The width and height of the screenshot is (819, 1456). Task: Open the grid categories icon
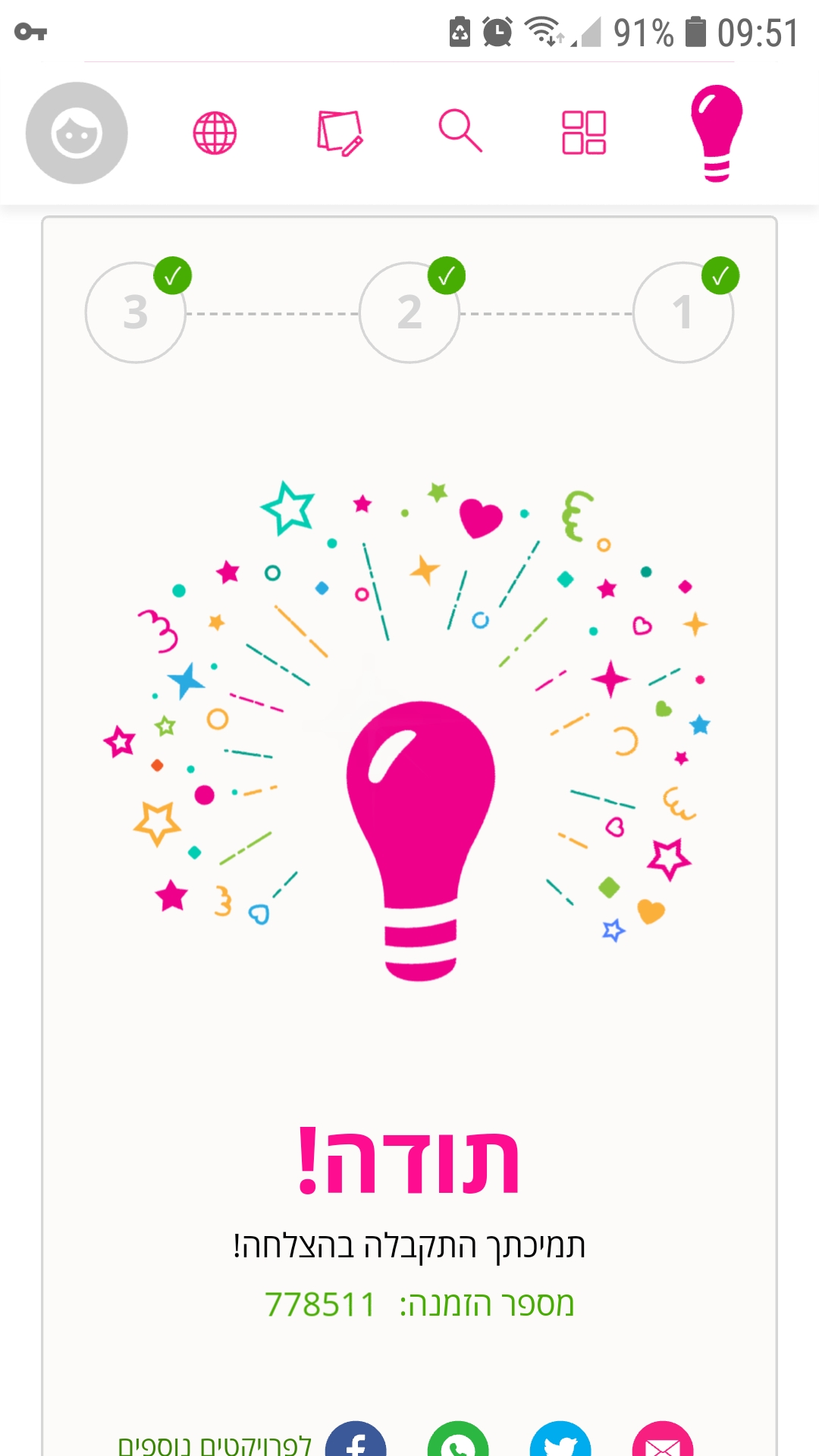(584, 133)
